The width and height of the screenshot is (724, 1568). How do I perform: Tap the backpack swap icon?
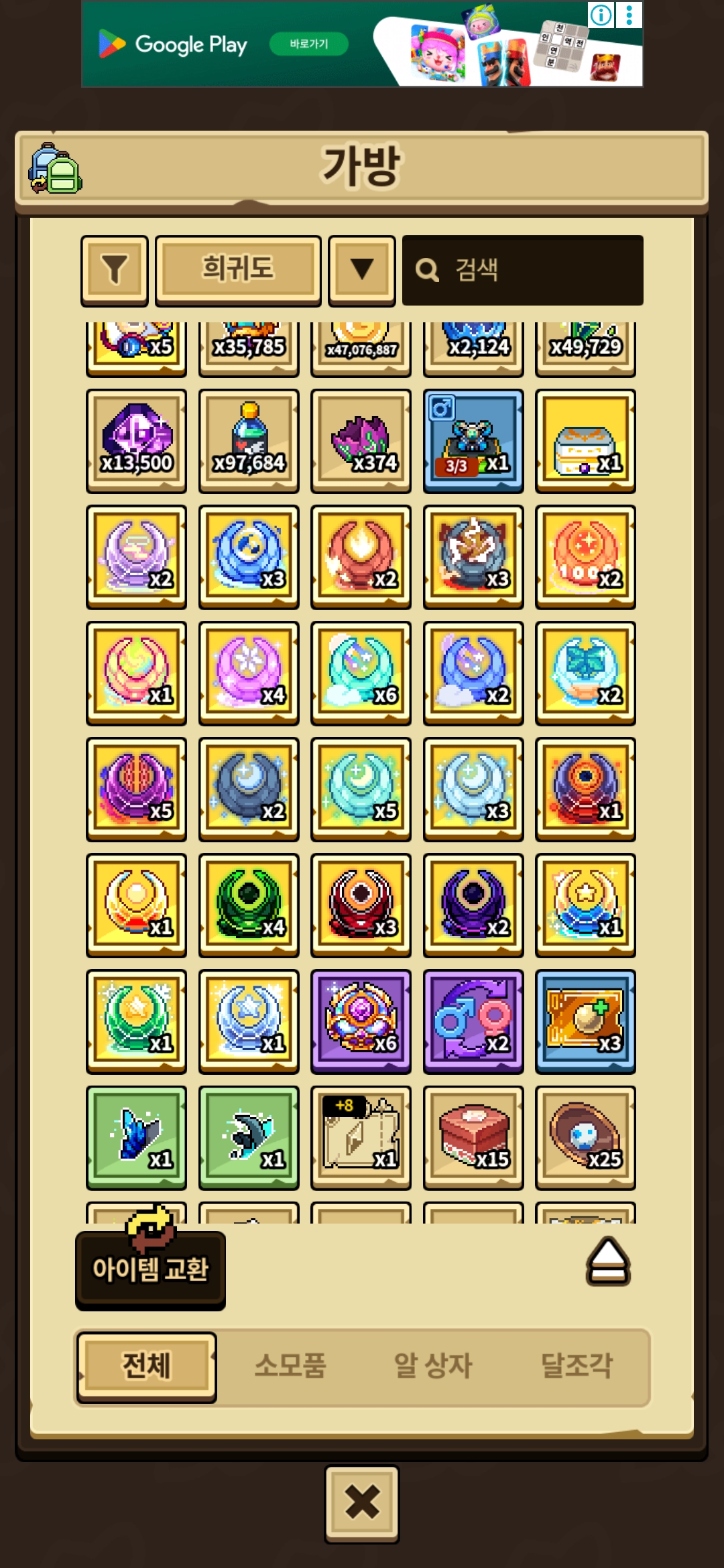pos(54,168)
